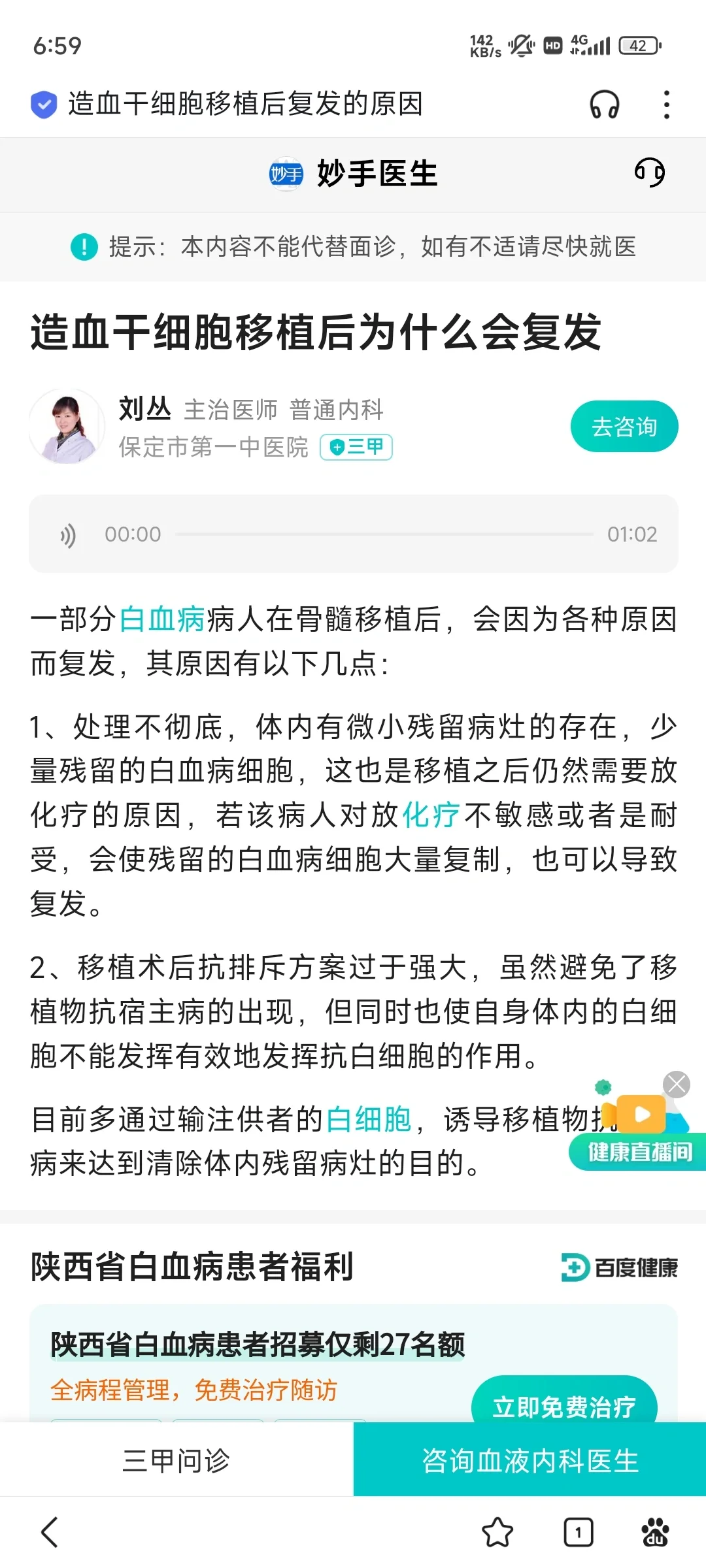Screen dimensions: 706x1568
Task: Play the article audio narration
Action: (x=69, y=535)
